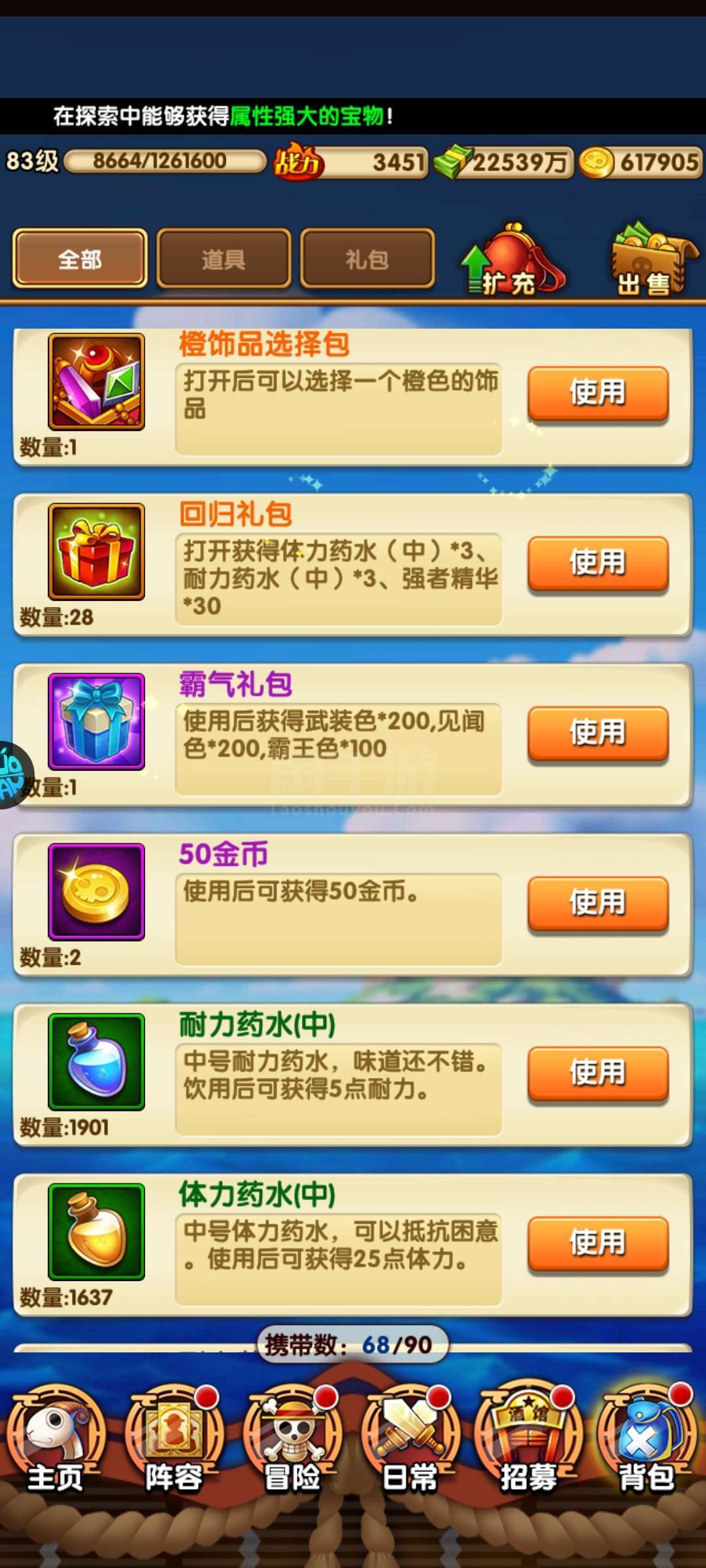Viewport: 706px width, 1568px height.
Task: Switch to the 道具 tab
Action: pyautogui.click(x=224, y=259)
